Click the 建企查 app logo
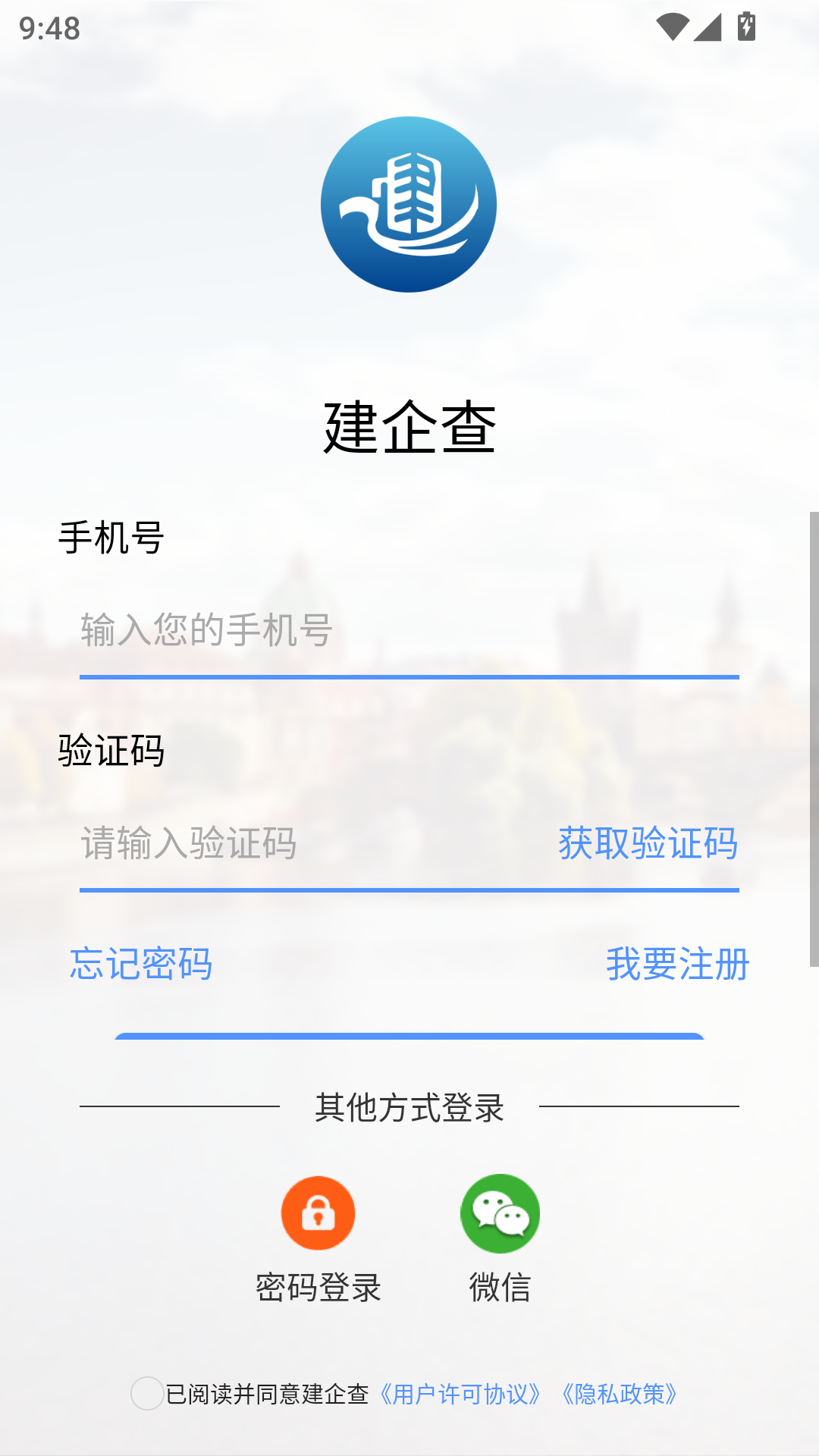 pyautogui.click(x=409, y=205)
